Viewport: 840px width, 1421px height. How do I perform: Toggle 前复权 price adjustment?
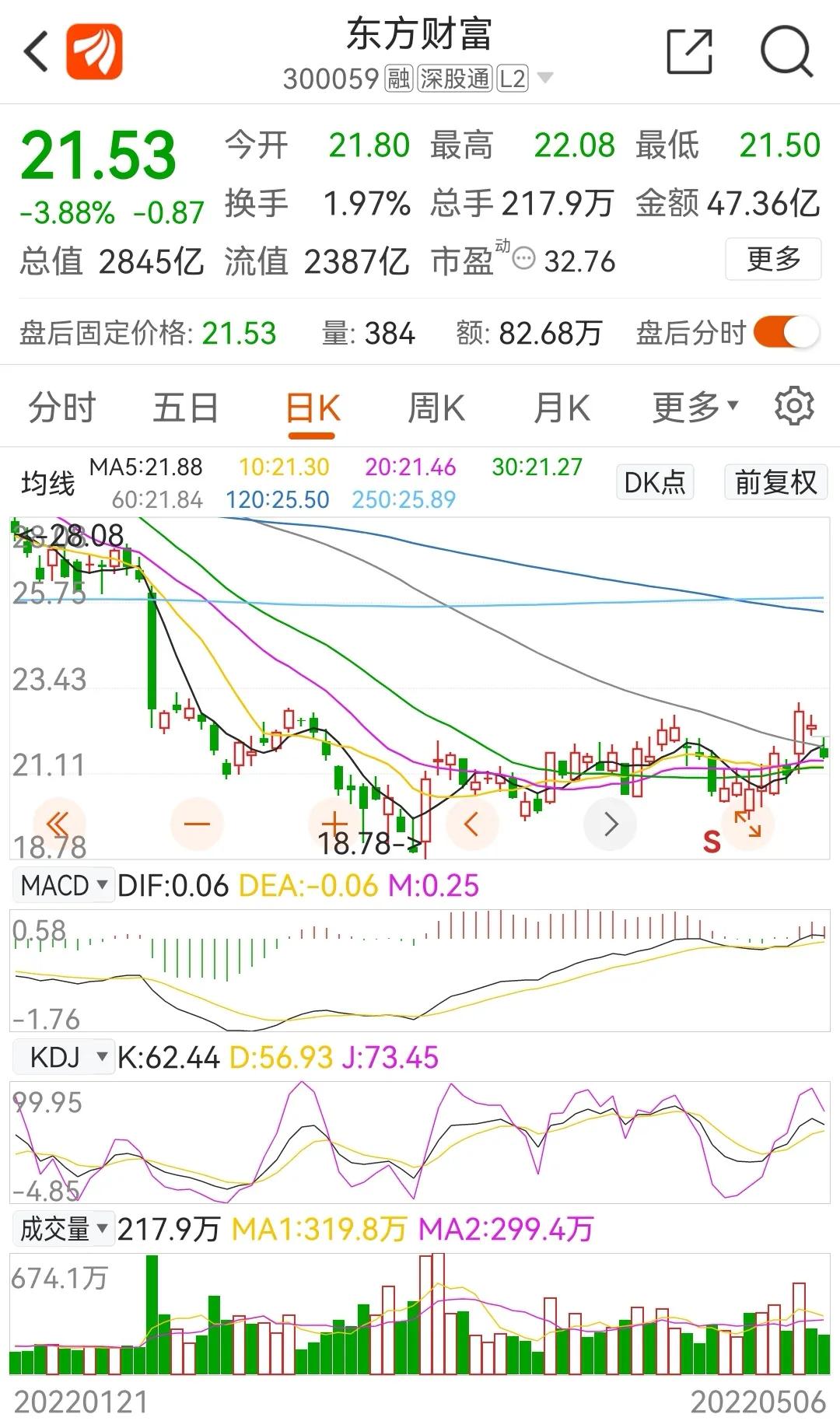[x=775, y=483]
